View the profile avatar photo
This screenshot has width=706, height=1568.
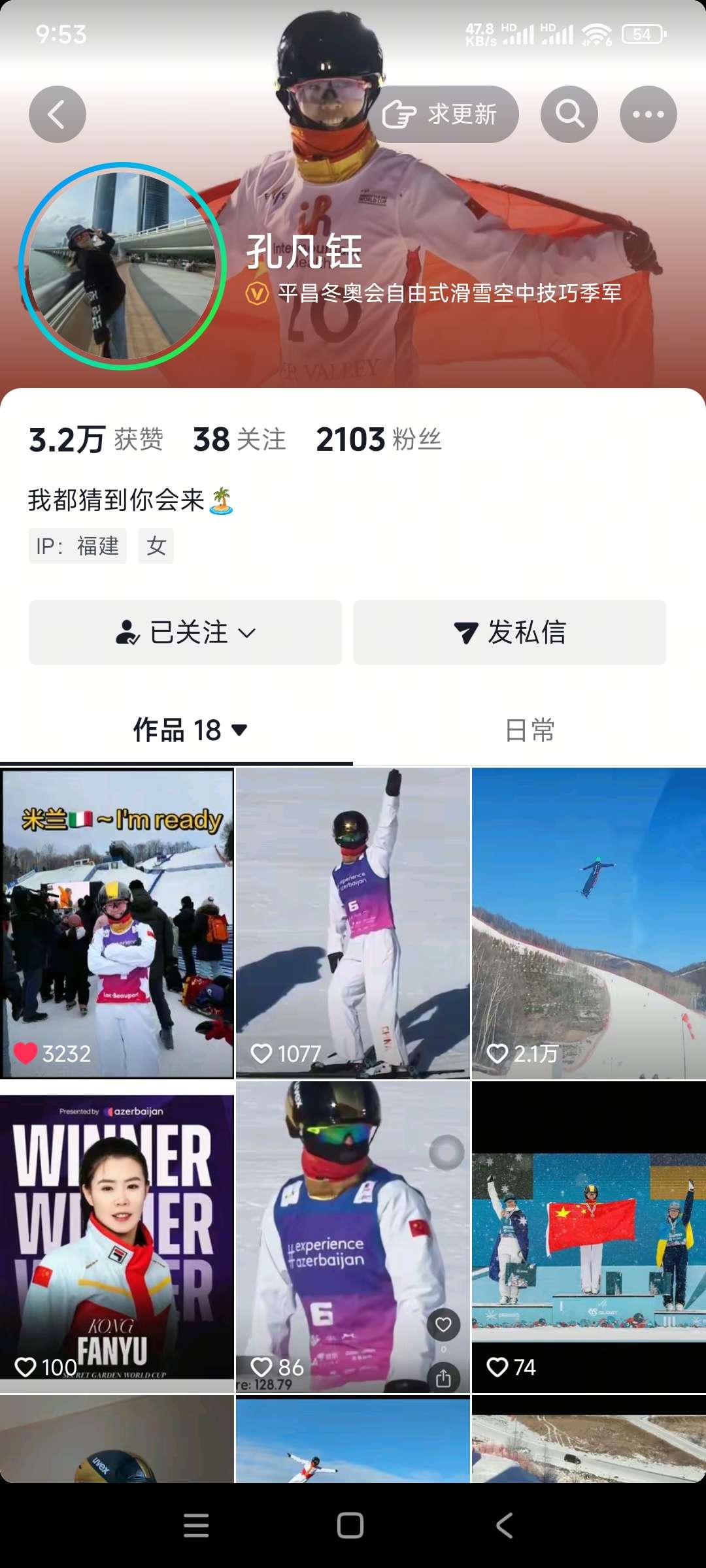[122, 266]
